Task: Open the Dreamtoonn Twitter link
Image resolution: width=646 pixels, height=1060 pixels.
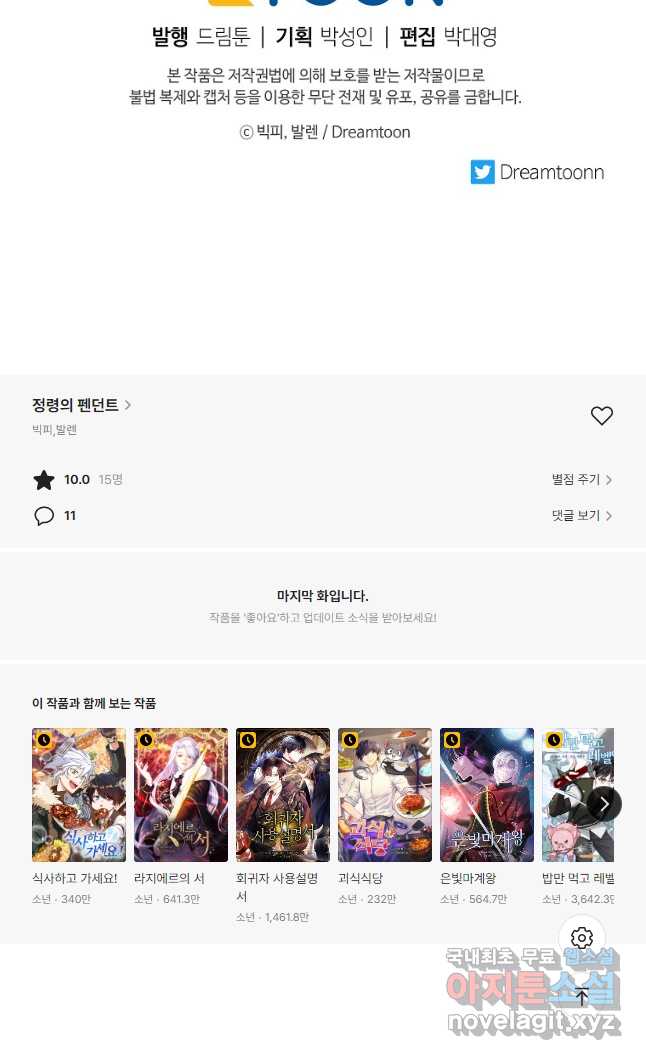Action: click(x=537, y=172)
